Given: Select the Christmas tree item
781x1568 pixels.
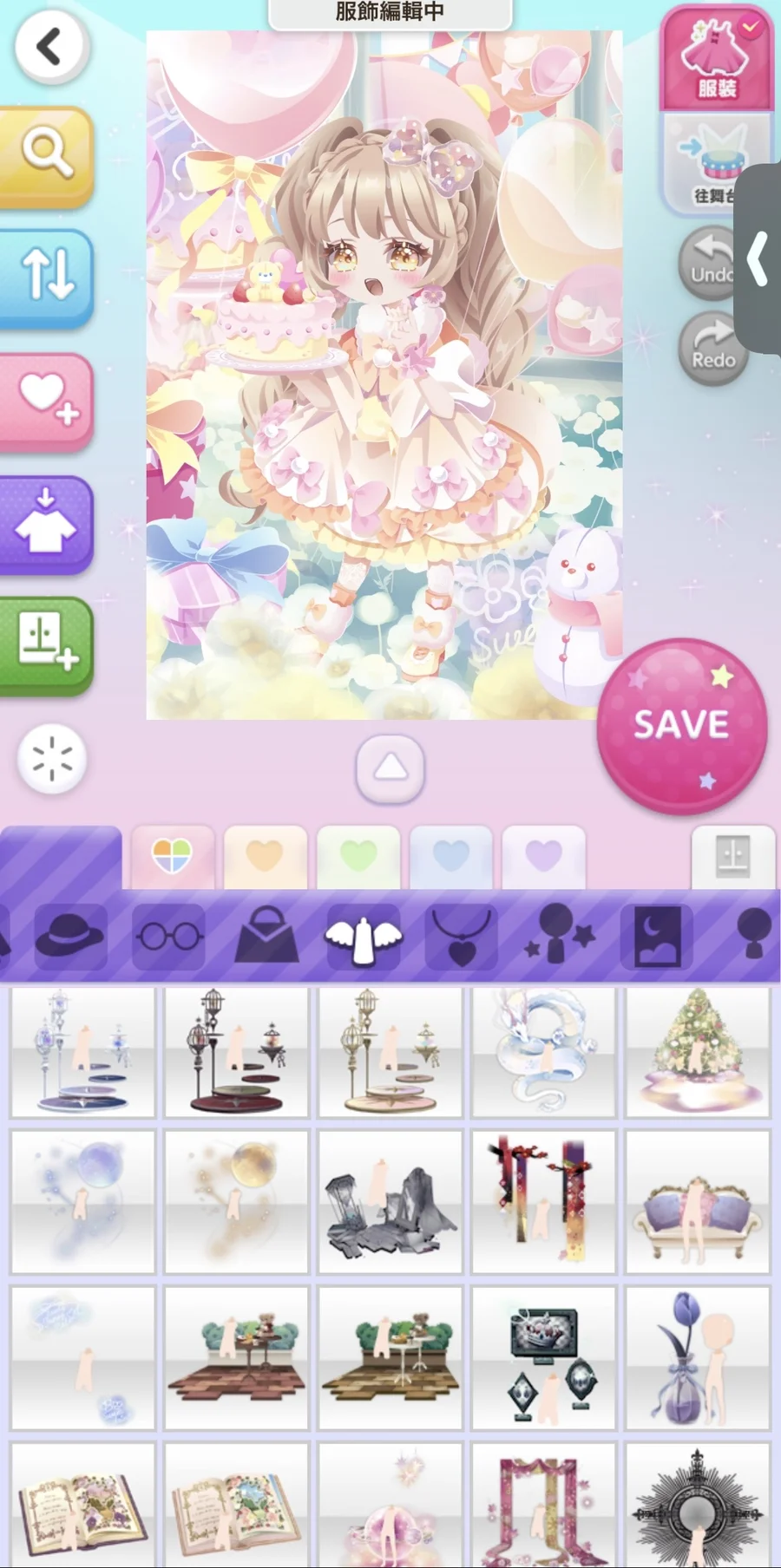Looking at the screenshot, I should 698,1051.
